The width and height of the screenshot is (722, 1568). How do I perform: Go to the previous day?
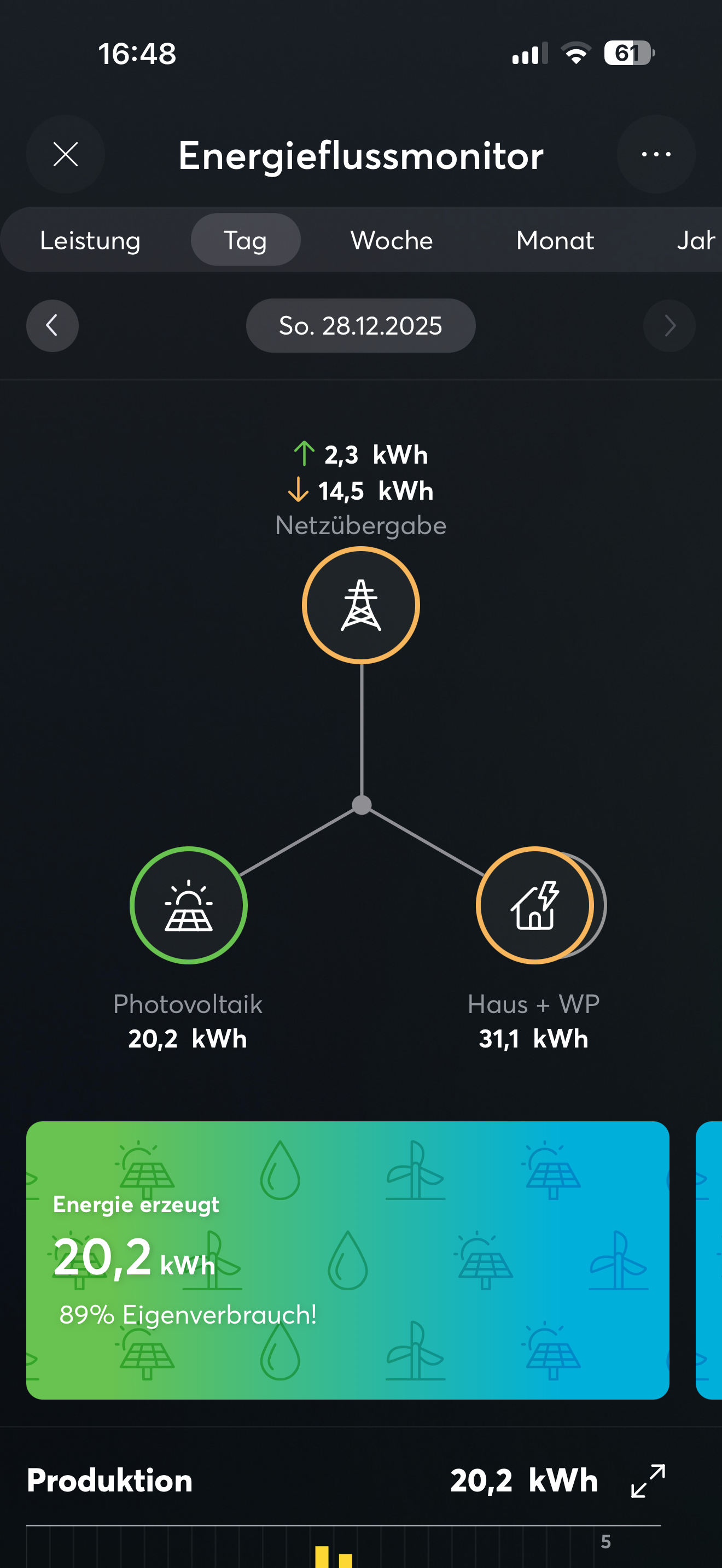click(53, 326)
